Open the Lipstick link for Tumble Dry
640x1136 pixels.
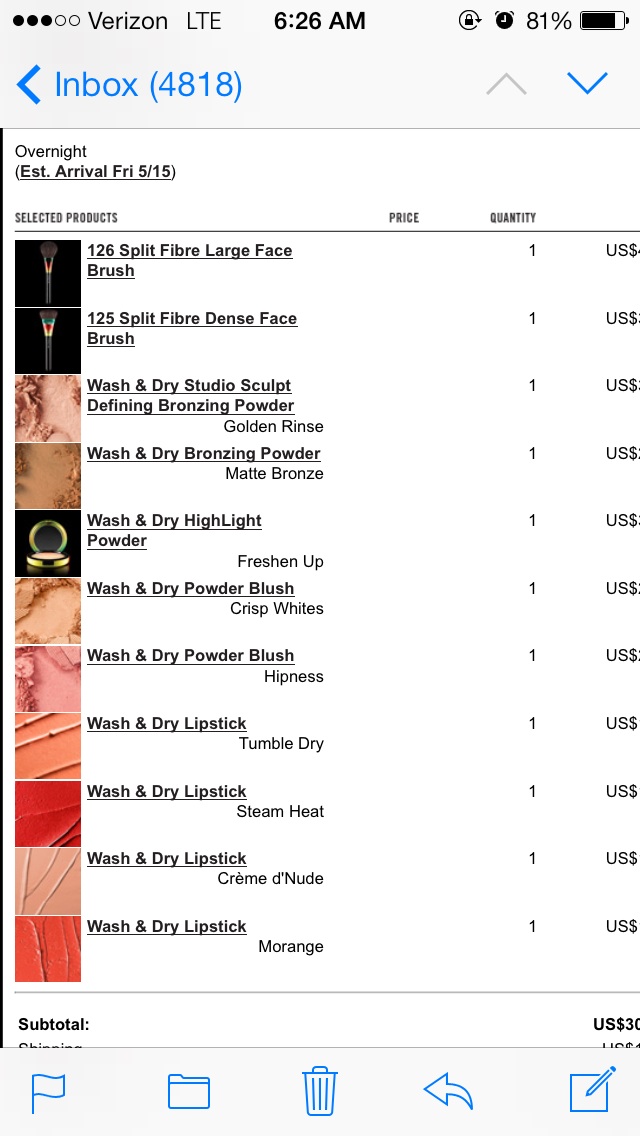click(167, 724)
